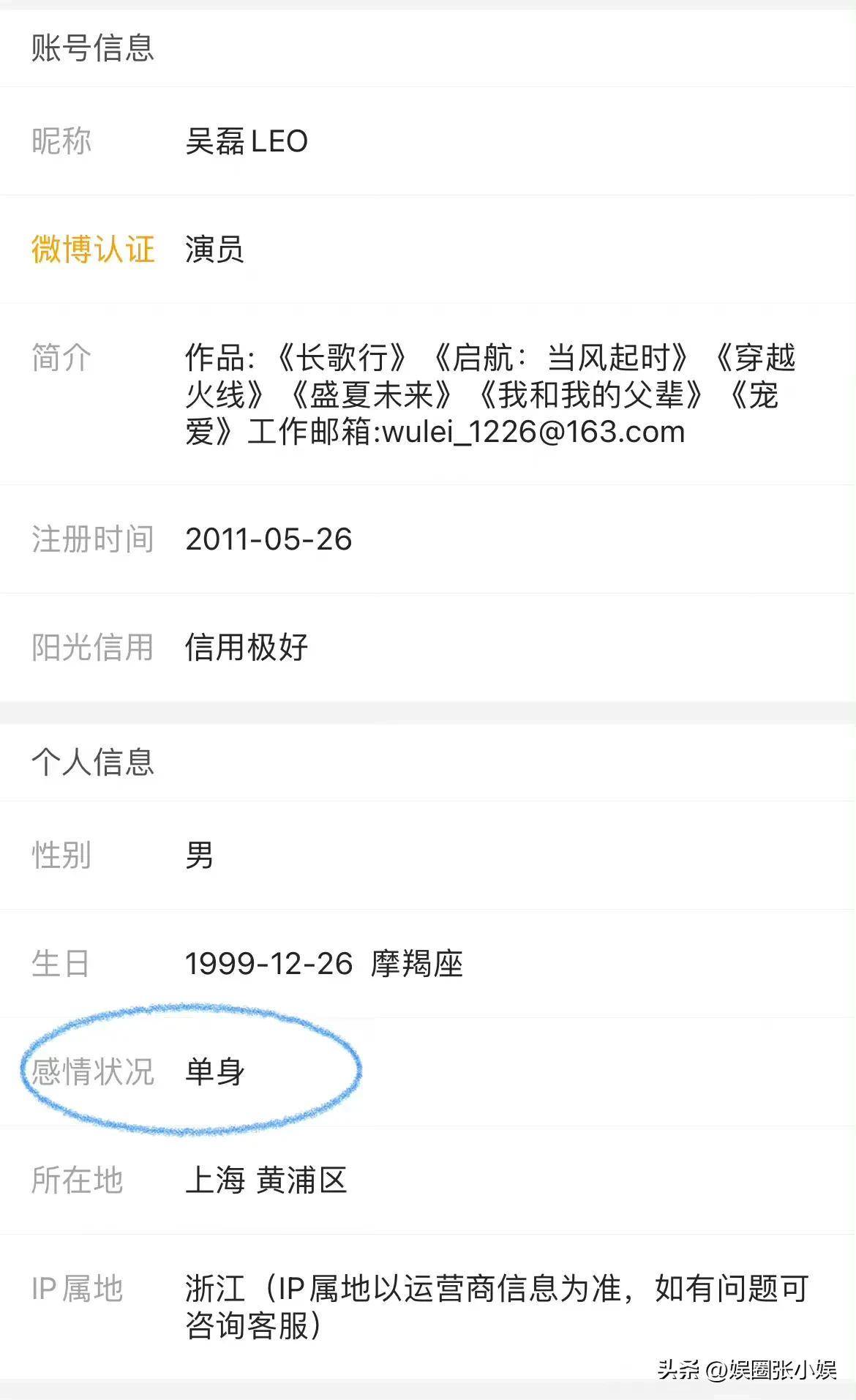Open the orange 微博认证 link
Screen dimensions: 856x1400
(93, 250)
